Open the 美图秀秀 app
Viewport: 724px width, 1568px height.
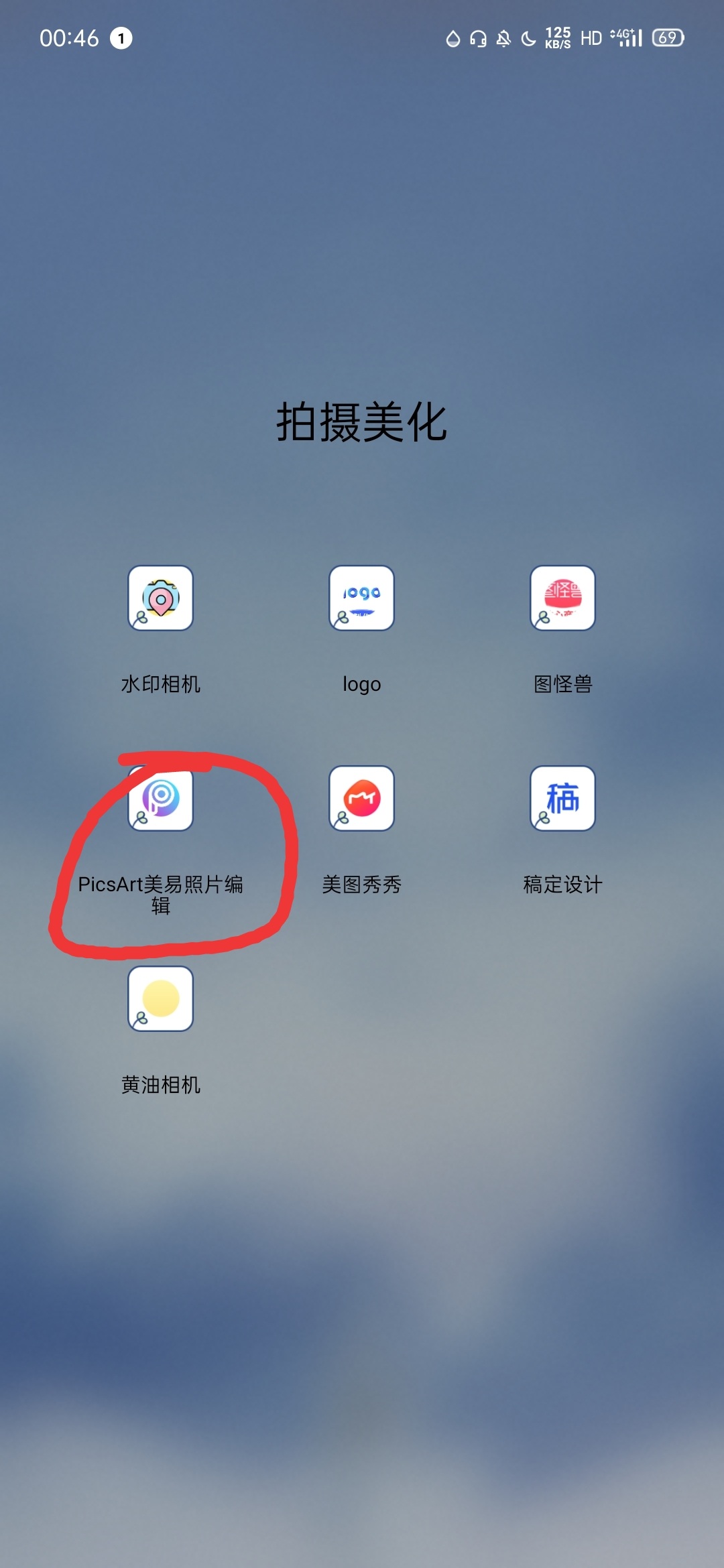tap(361, 798)
